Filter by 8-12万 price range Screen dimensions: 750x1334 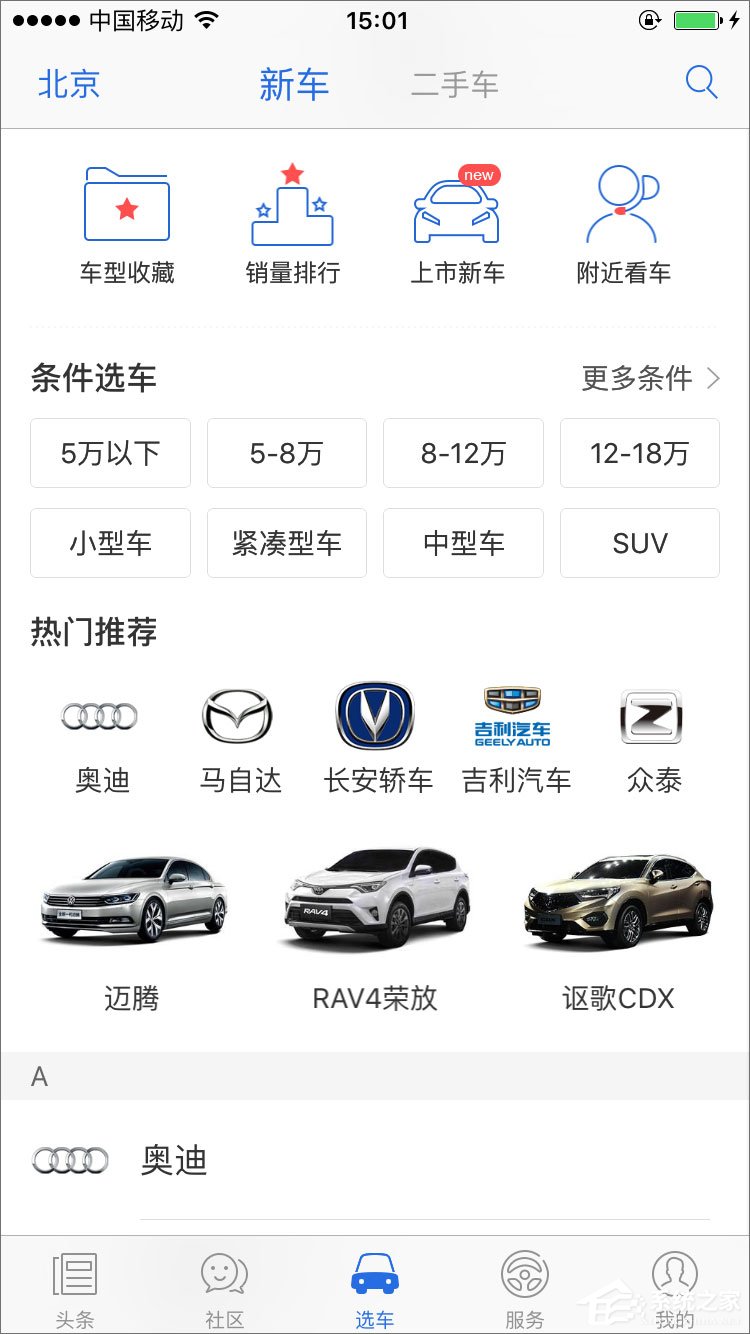[463, 453]
